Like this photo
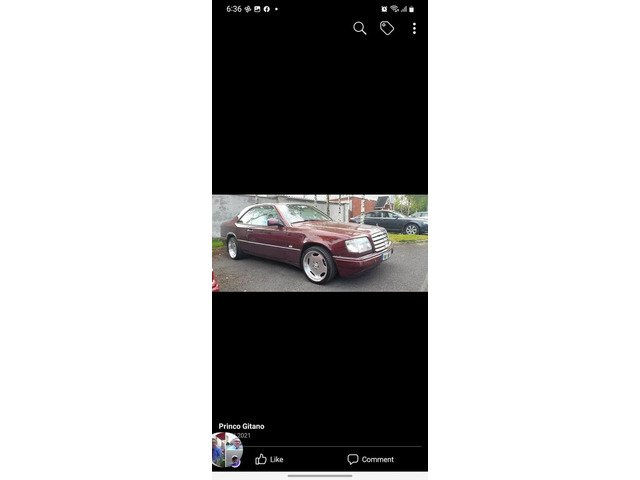Screen dimensions: 640x480 tap(269, 459)
